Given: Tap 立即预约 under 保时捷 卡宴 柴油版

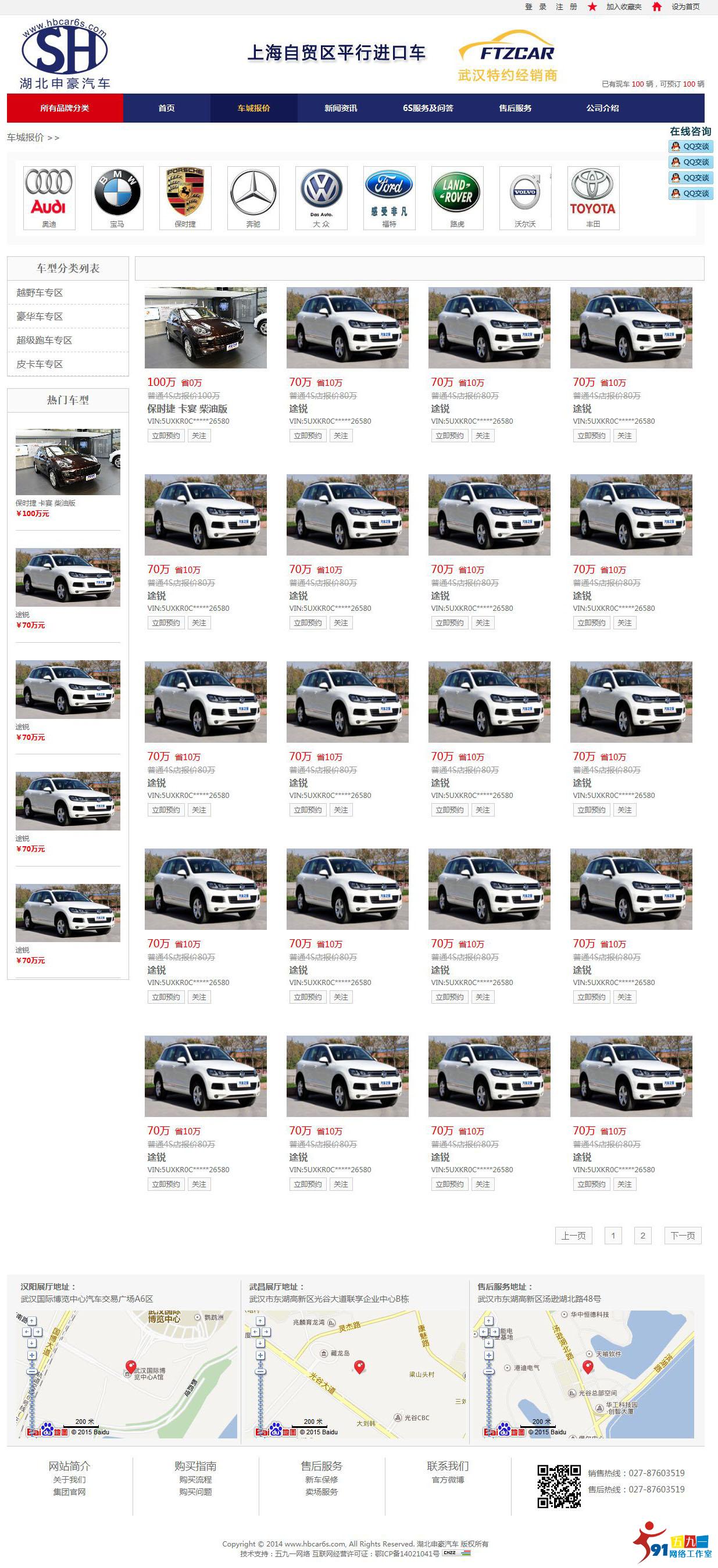Looking at the screenshot, I should pos(166,436).
